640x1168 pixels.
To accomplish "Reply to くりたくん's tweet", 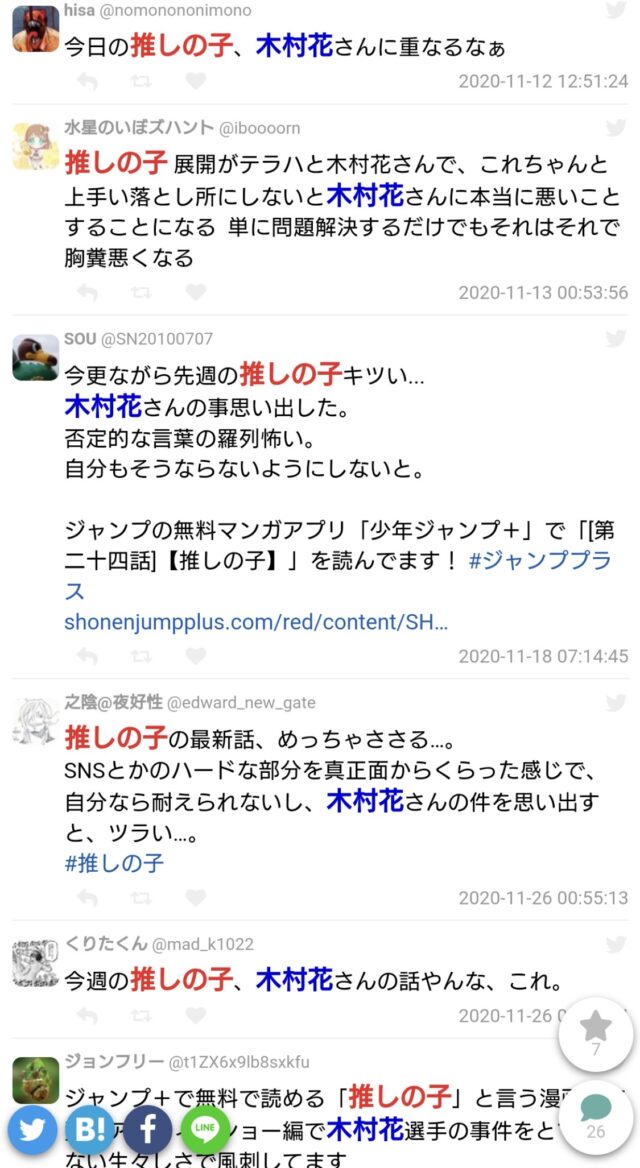I will (87, 1015).
